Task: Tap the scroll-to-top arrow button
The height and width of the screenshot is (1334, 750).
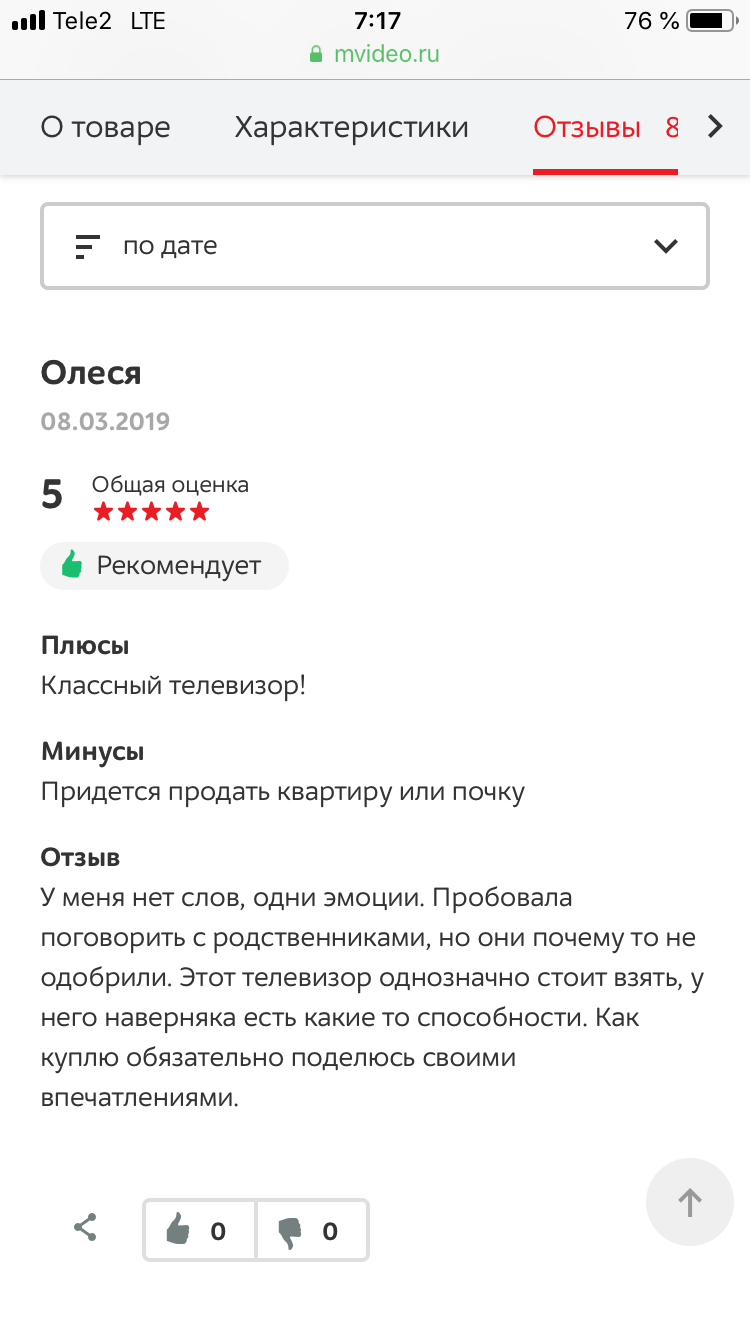Action: 690,1202
